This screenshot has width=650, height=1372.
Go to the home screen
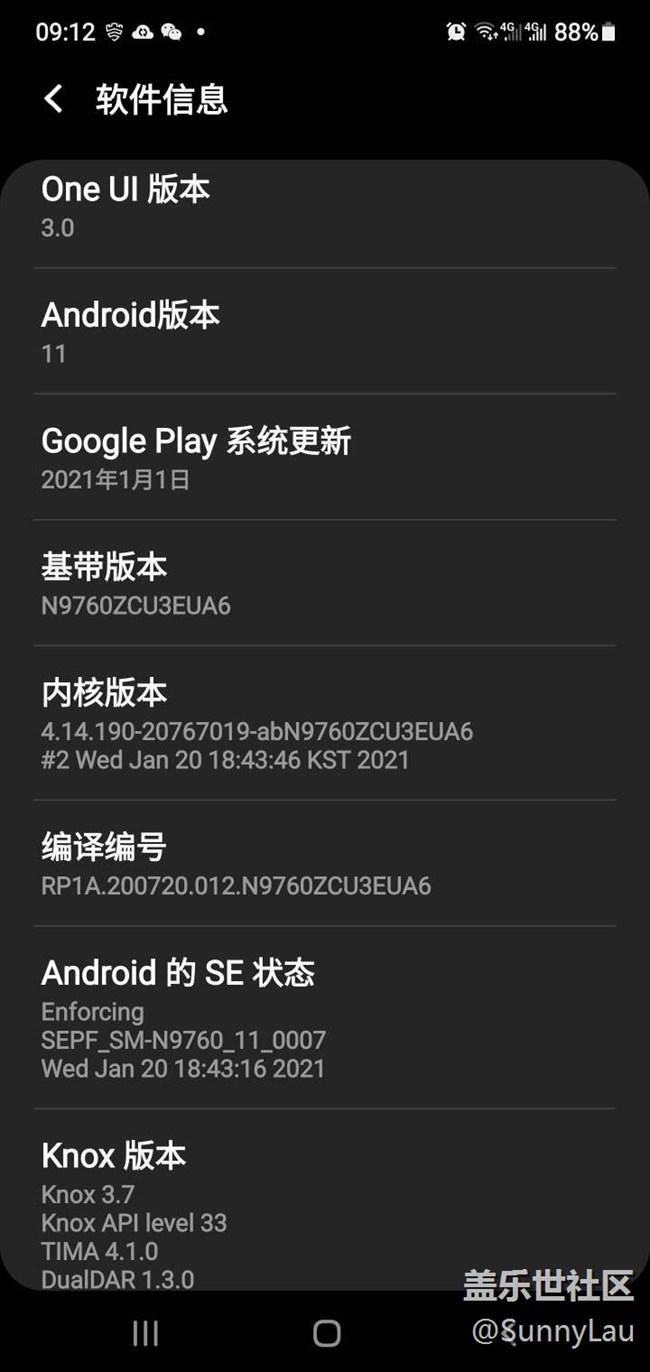[326, 1332]
